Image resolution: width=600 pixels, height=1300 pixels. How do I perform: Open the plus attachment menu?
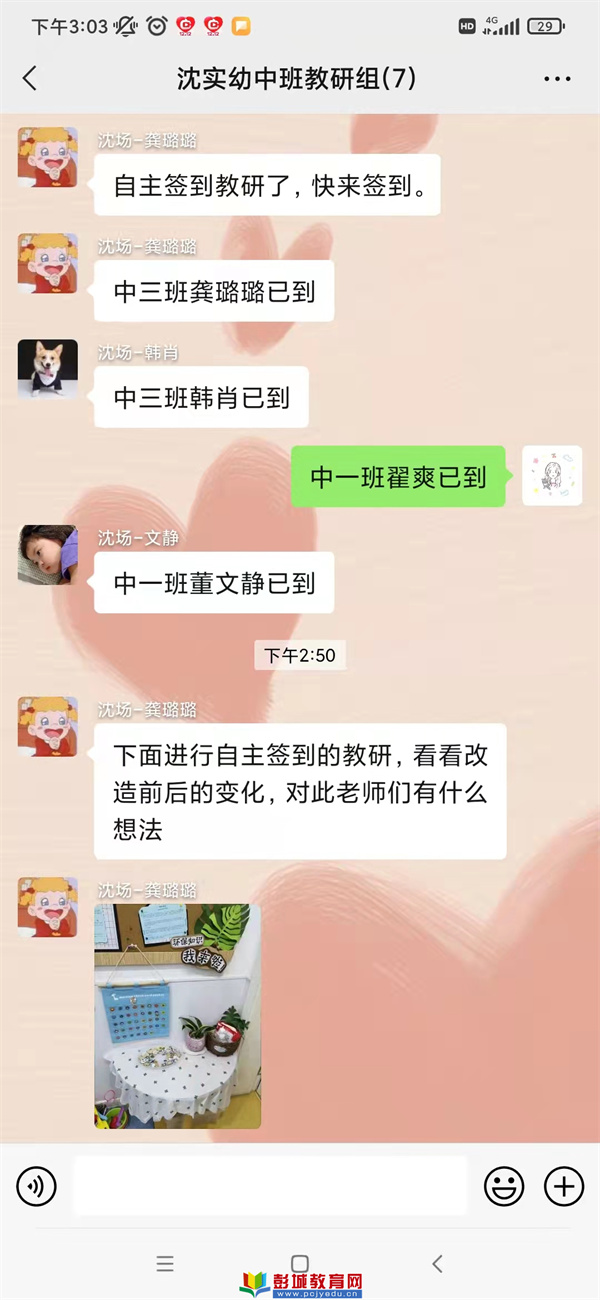point(564,1187)
